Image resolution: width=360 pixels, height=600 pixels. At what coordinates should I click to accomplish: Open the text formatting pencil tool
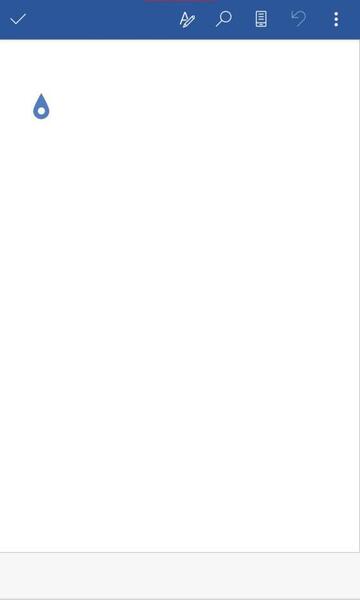pyautogui.click(x=187, y=19)
